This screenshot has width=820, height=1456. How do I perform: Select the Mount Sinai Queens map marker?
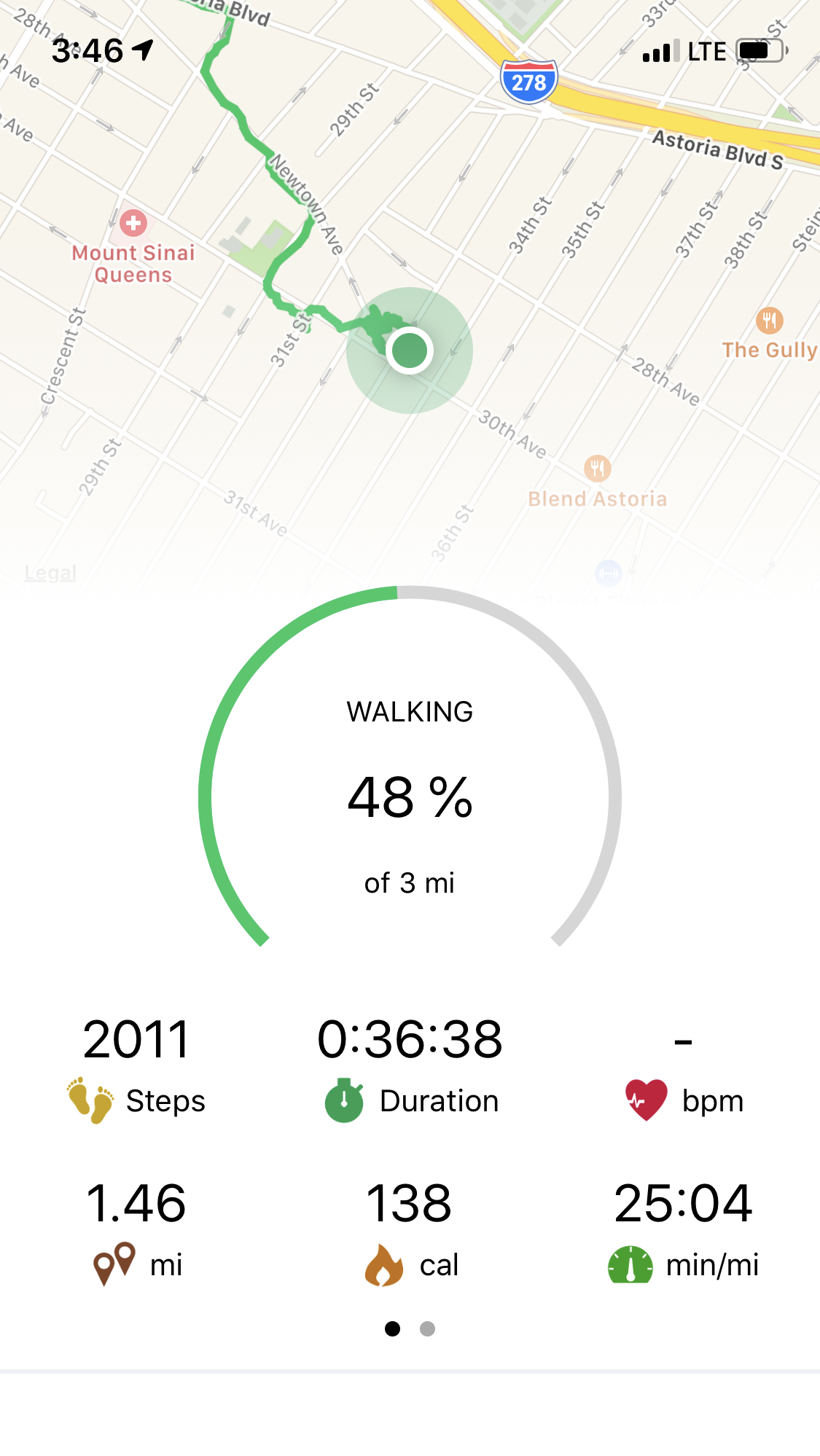pyautogui.click(x=133, y=224)
